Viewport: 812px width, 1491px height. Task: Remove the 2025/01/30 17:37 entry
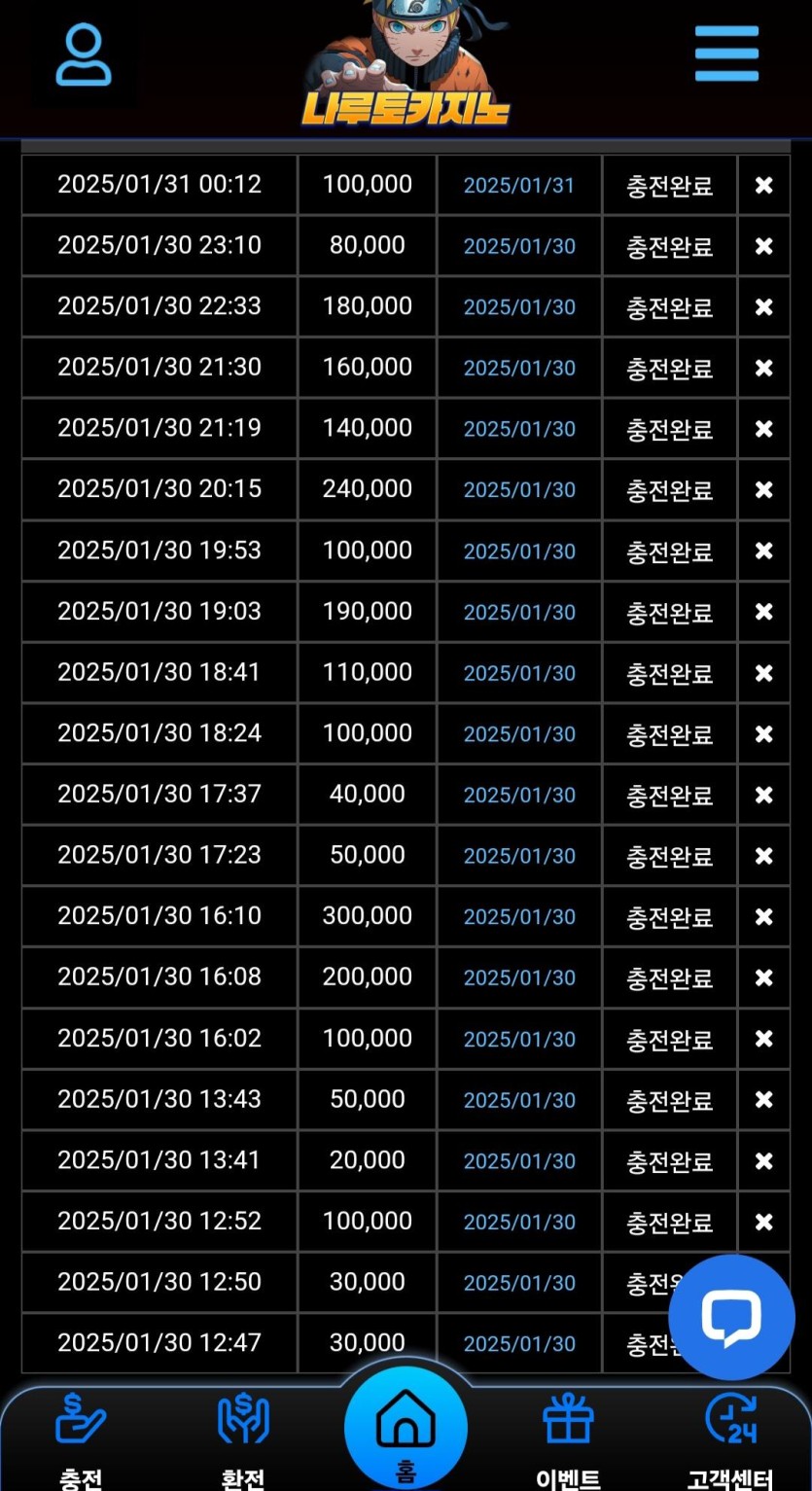(x=764, y=795)
